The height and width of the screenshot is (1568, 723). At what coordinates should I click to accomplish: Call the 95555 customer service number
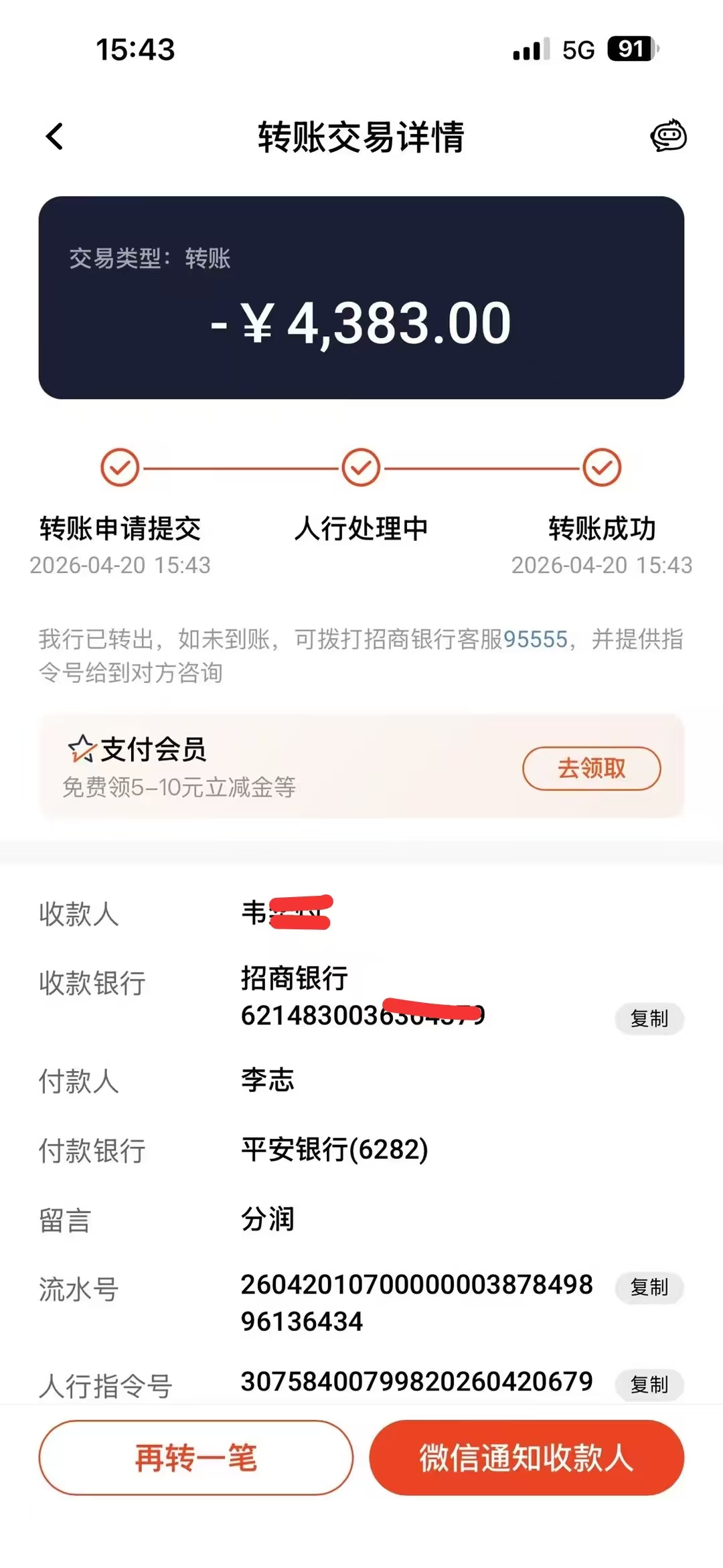535,639
